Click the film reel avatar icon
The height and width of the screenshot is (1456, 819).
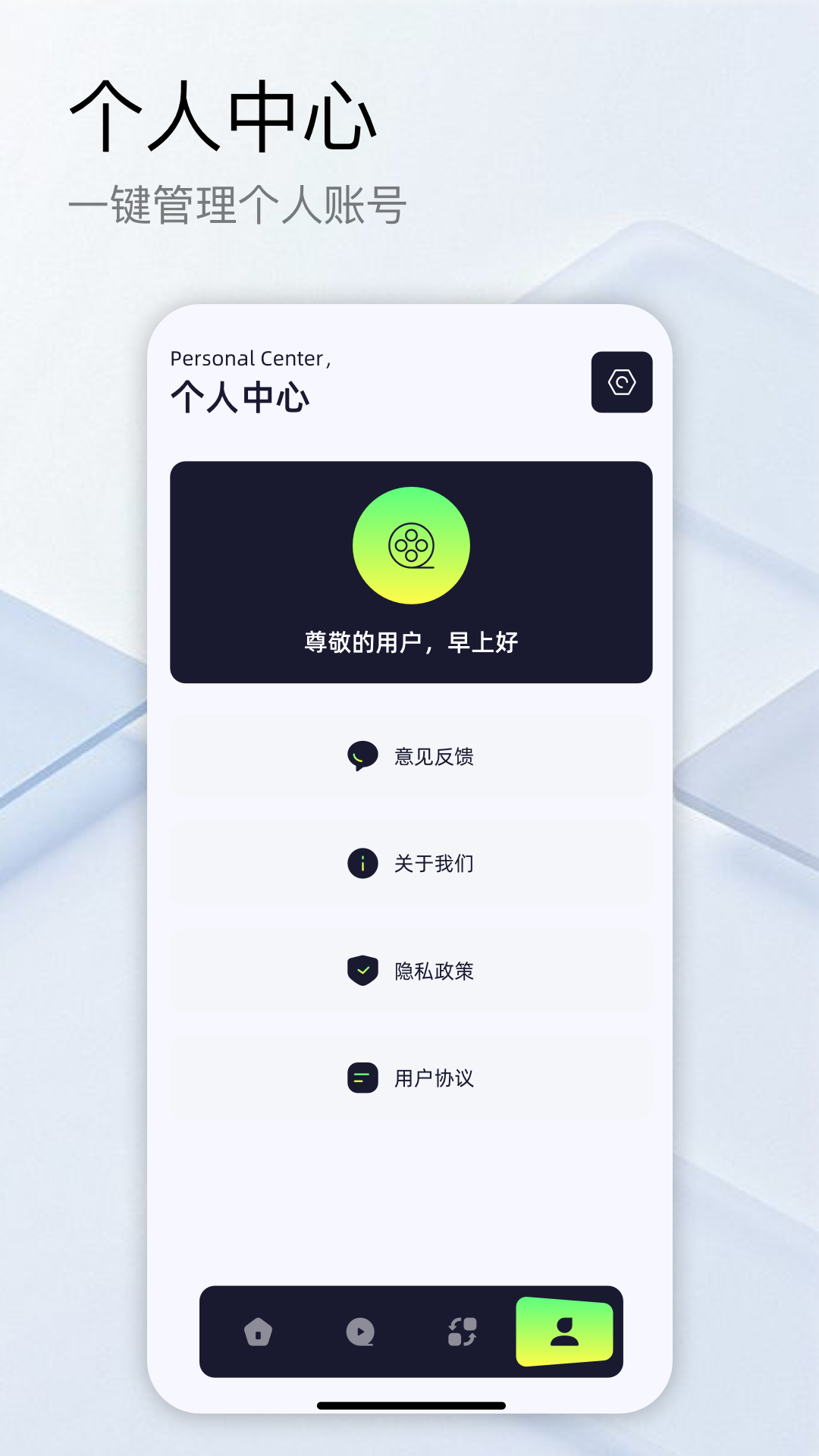[411, 546]
